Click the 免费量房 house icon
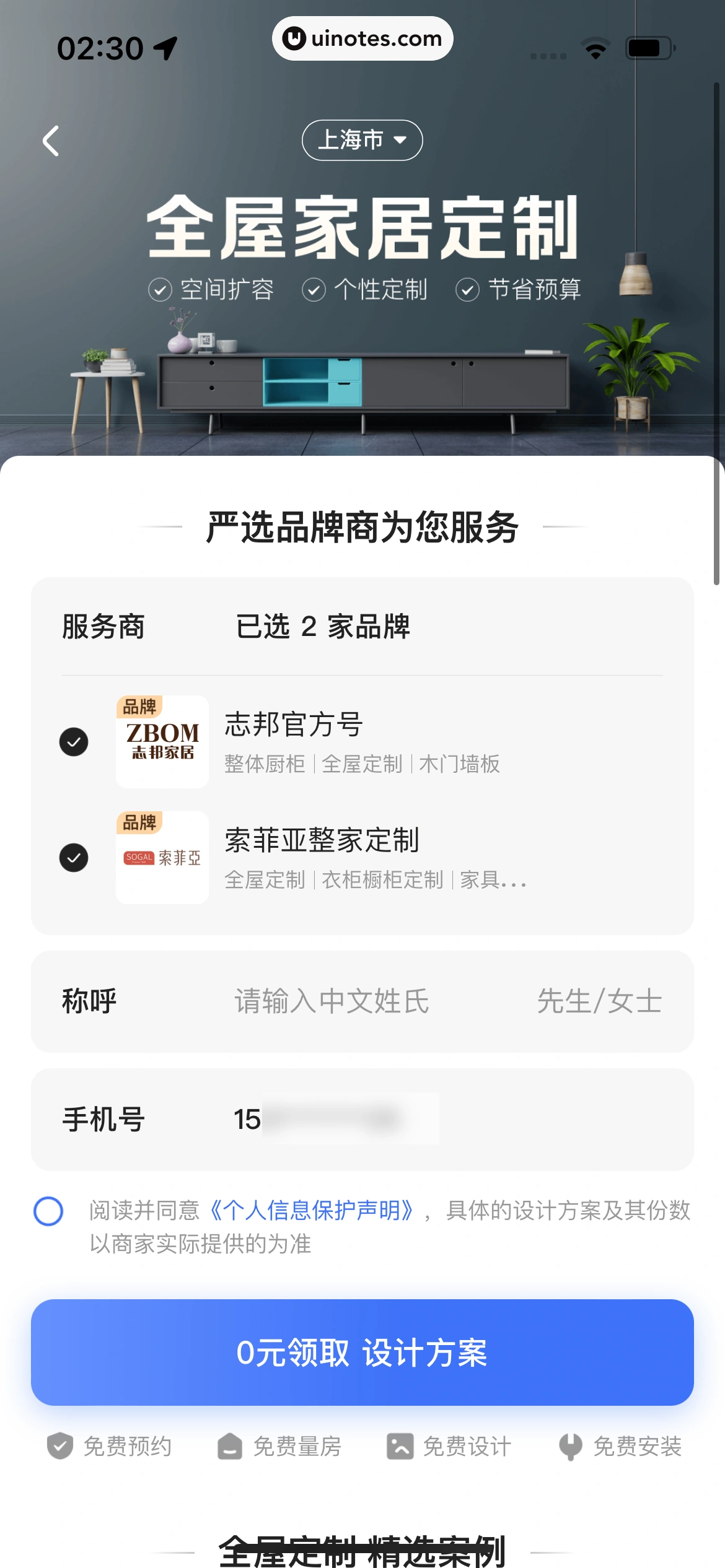The width and height of the screenshot is (725, 1568). 229,1447
